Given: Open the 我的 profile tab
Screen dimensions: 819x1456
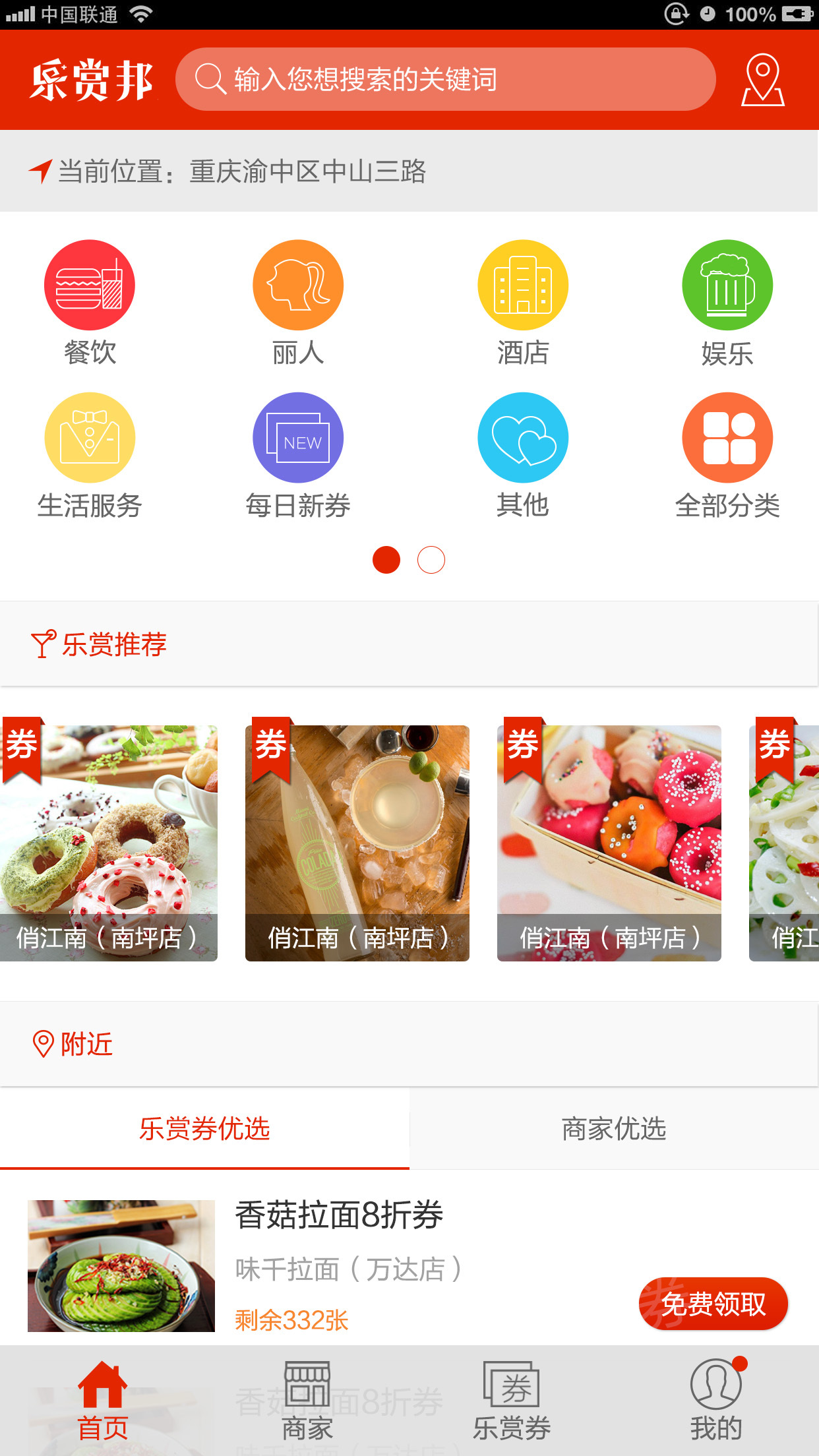Looking at the screenshot, I should coord(716,1401).
